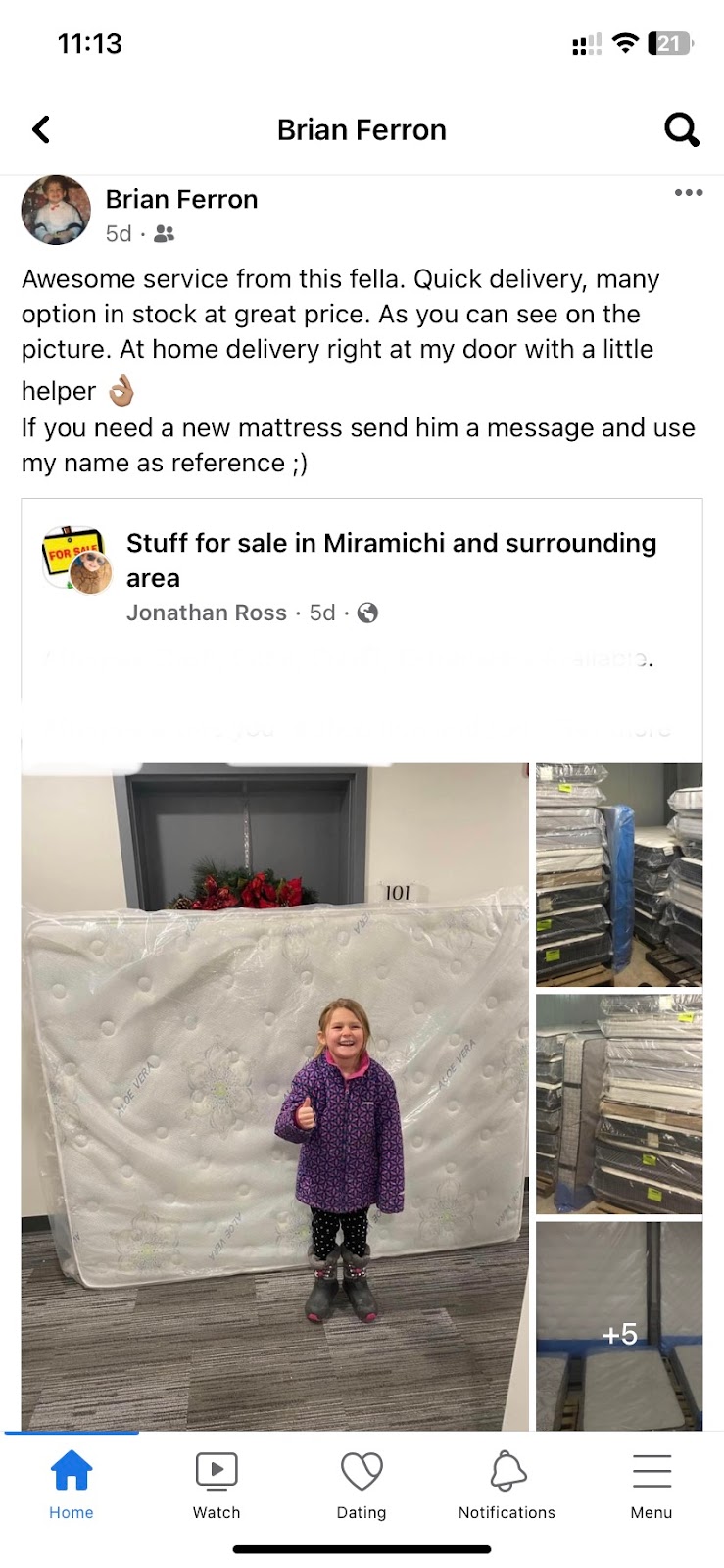Open the large mattress photo with girl
This screenshot has width=724, height=1568.
[x=274, y=1096]
